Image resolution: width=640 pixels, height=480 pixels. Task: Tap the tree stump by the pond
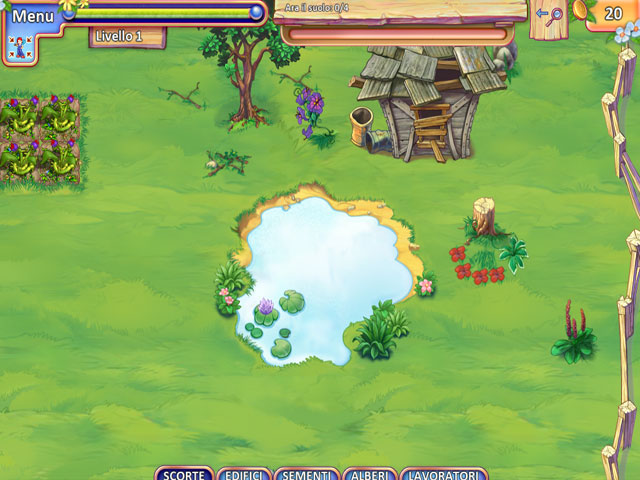click(x=485, y=216)
